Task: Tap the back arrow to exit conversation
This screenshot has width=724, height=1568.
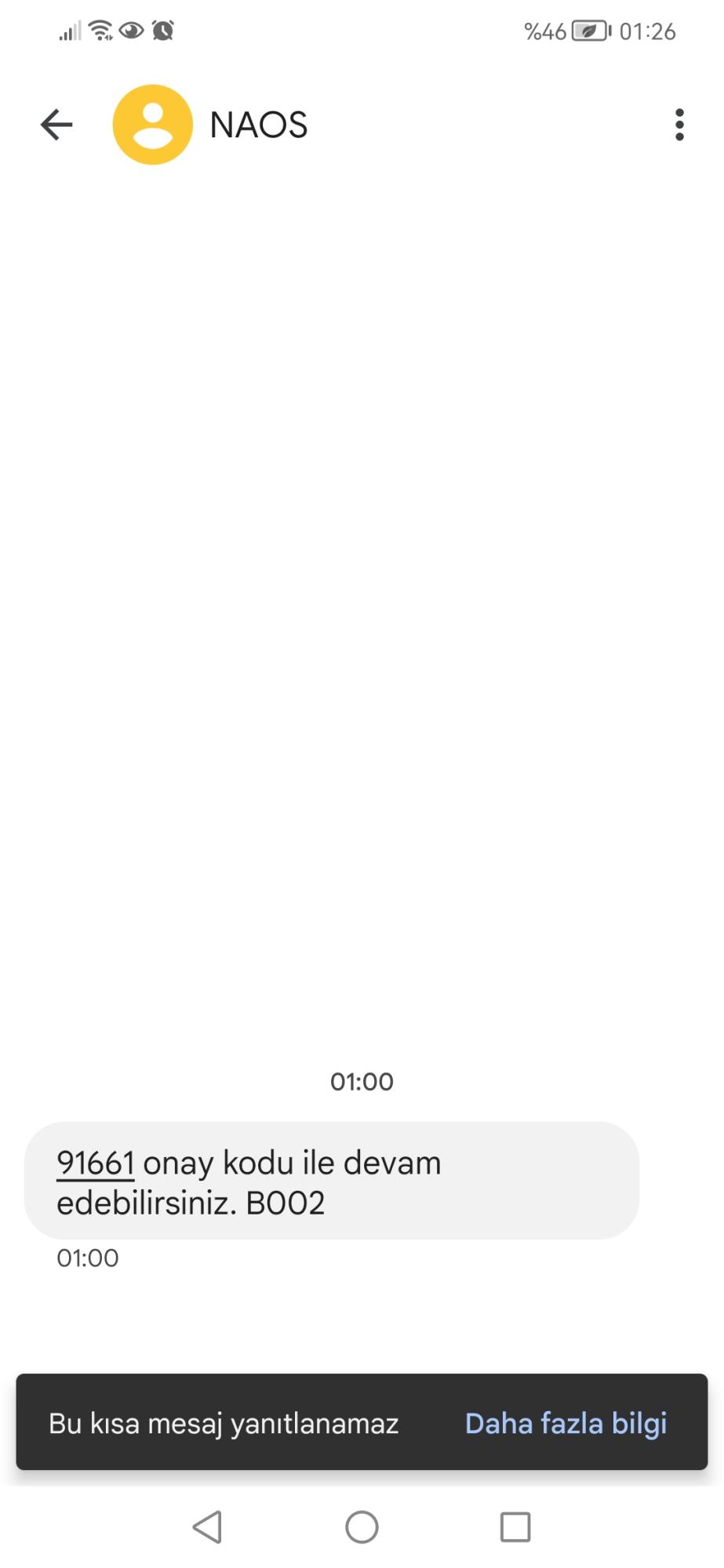Action: [56, 124]
